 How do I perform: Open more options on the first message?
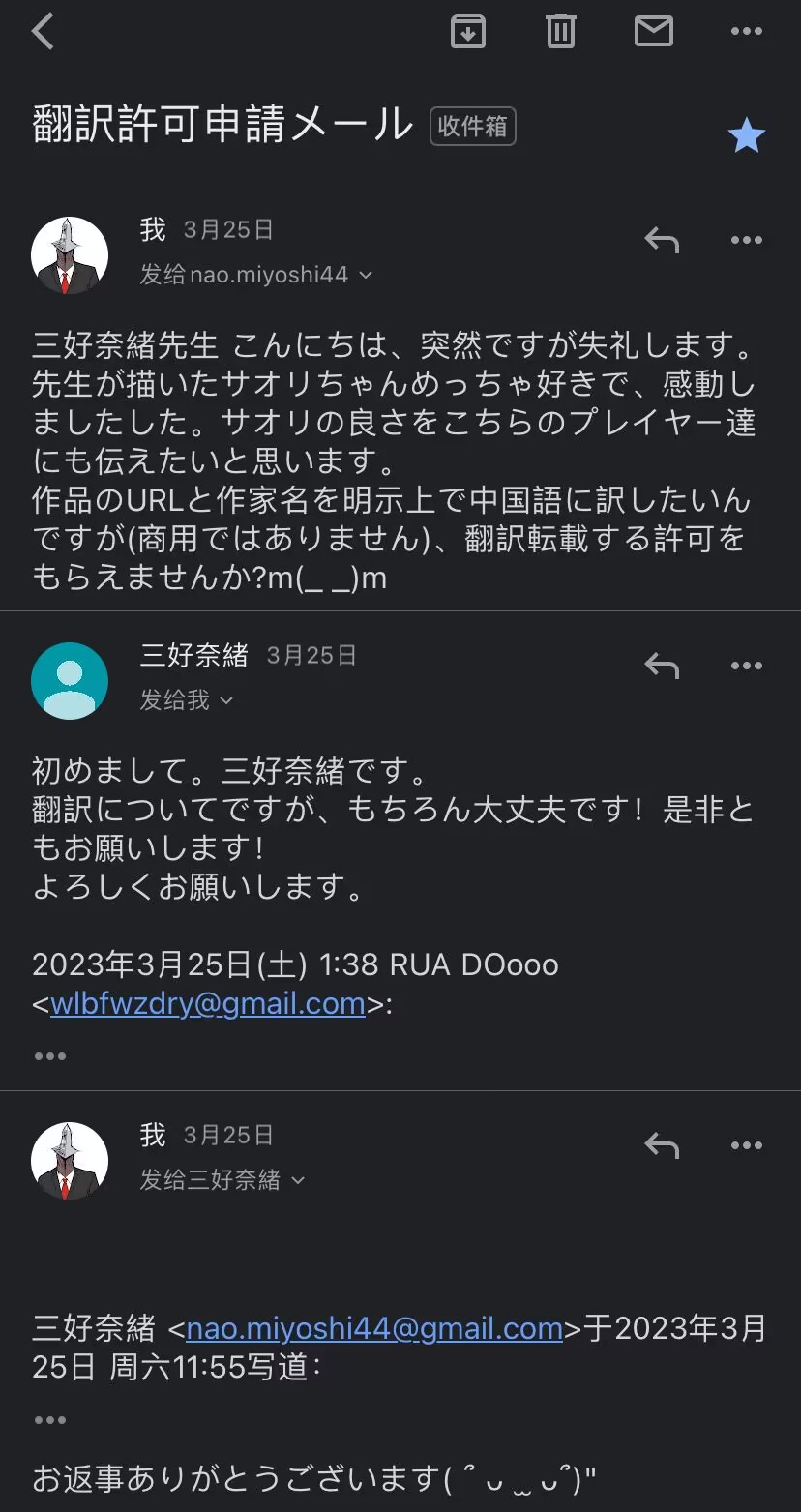[747, 240]
